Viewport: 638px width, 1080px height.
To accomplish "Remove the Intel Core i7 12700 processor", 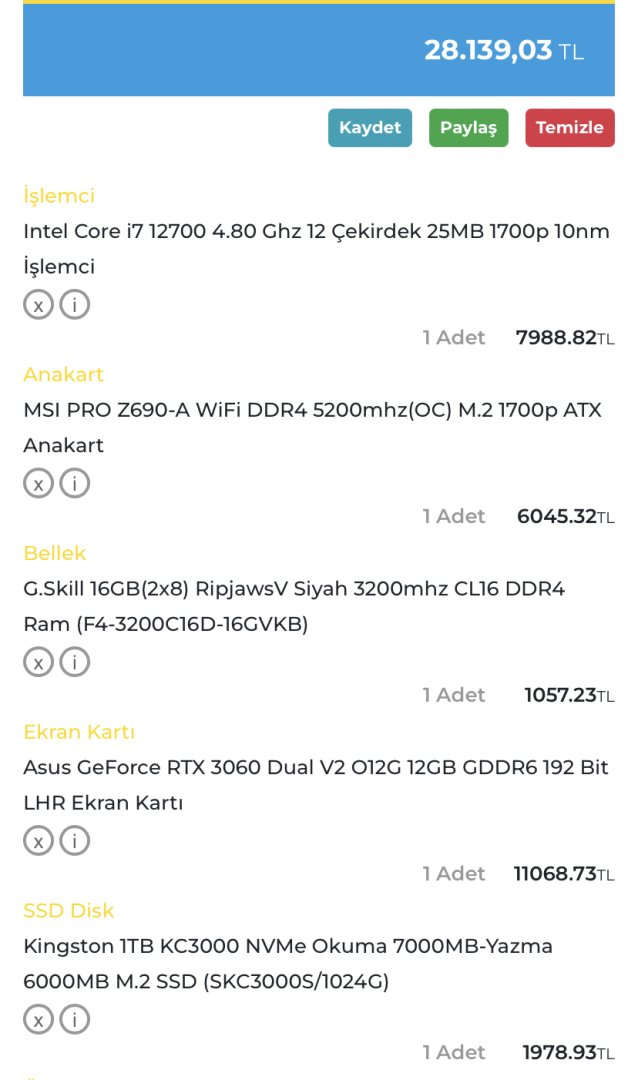I will click(38, 305).
